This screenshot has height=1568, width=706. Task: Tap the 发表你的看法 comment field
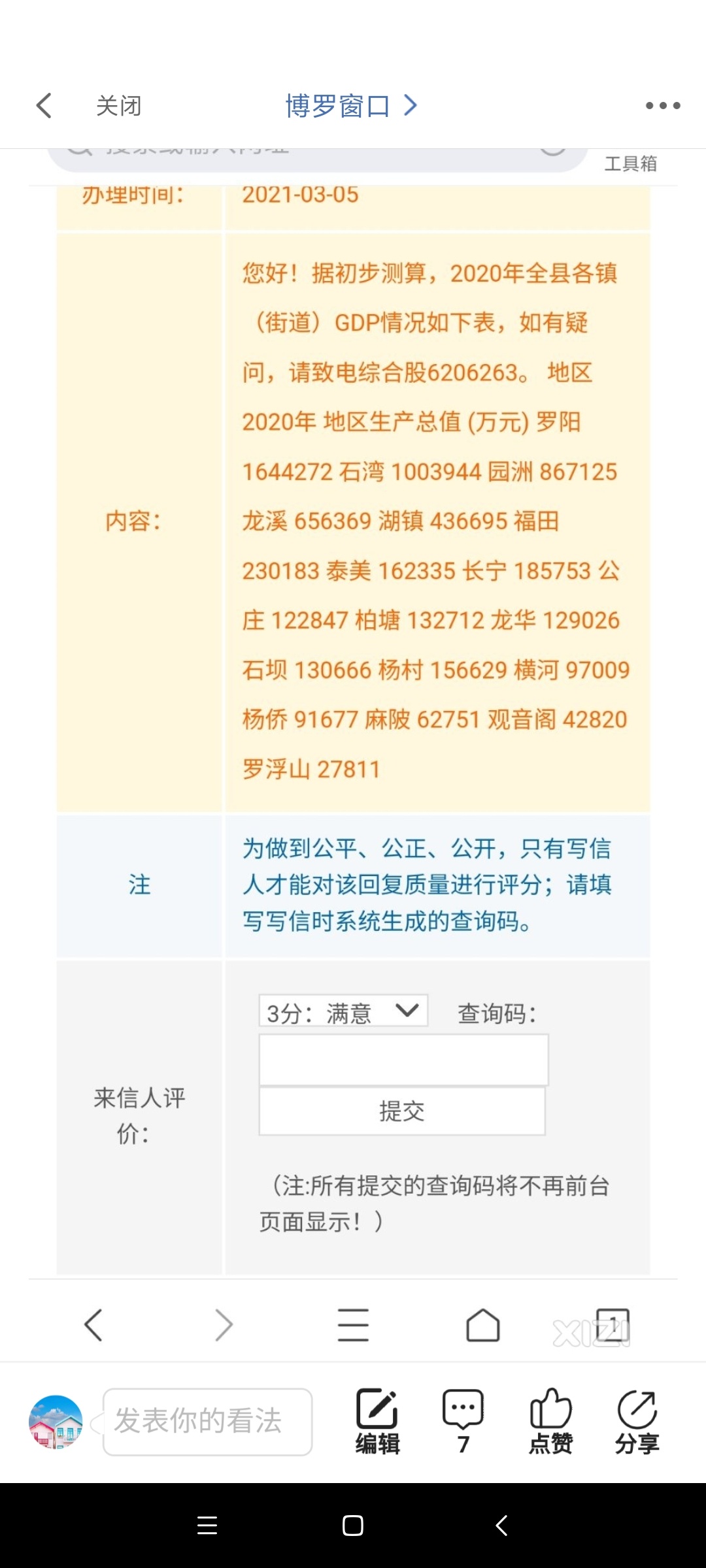(207, 1422)
